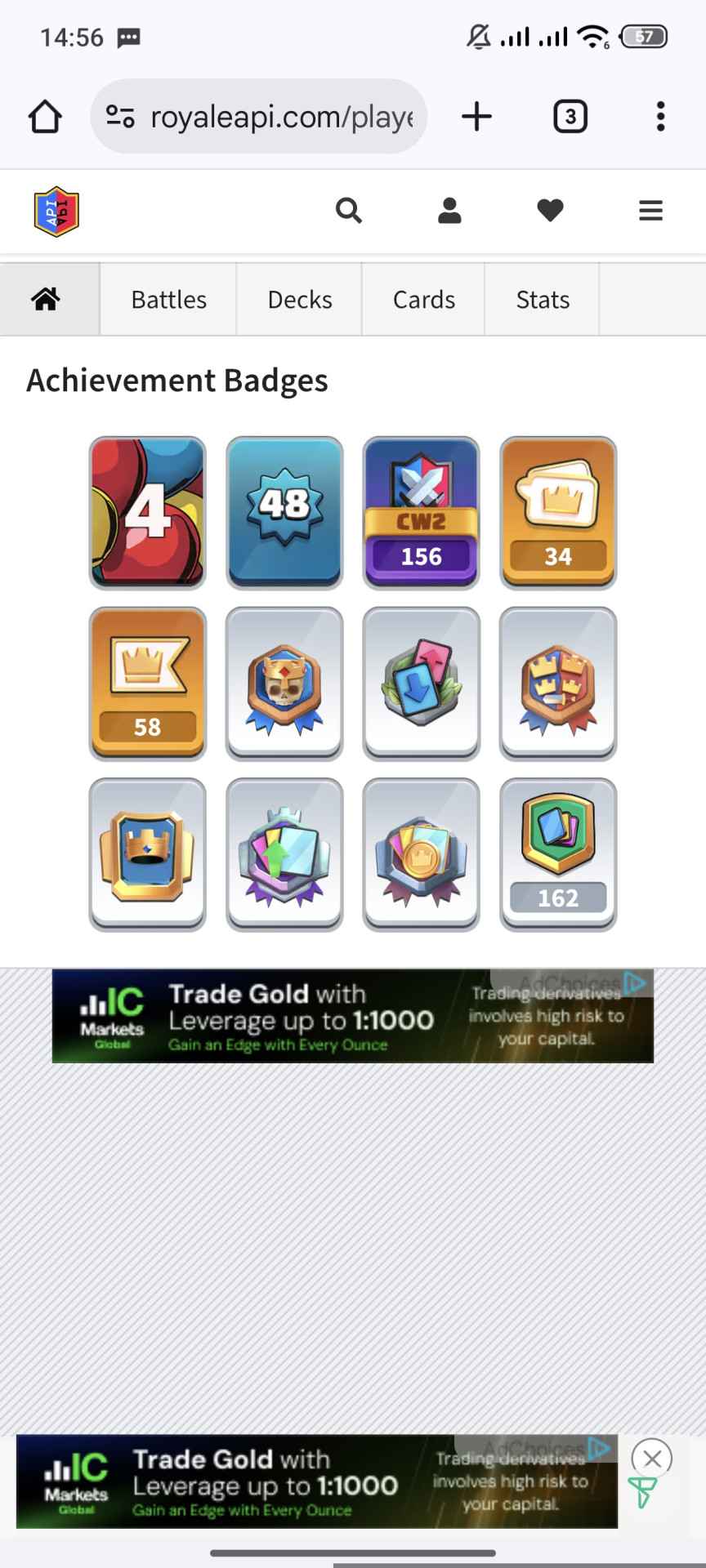Viewport: 706px width, 1568px height.
Task: Tap the level 48 badge
Action: point(284,513)
